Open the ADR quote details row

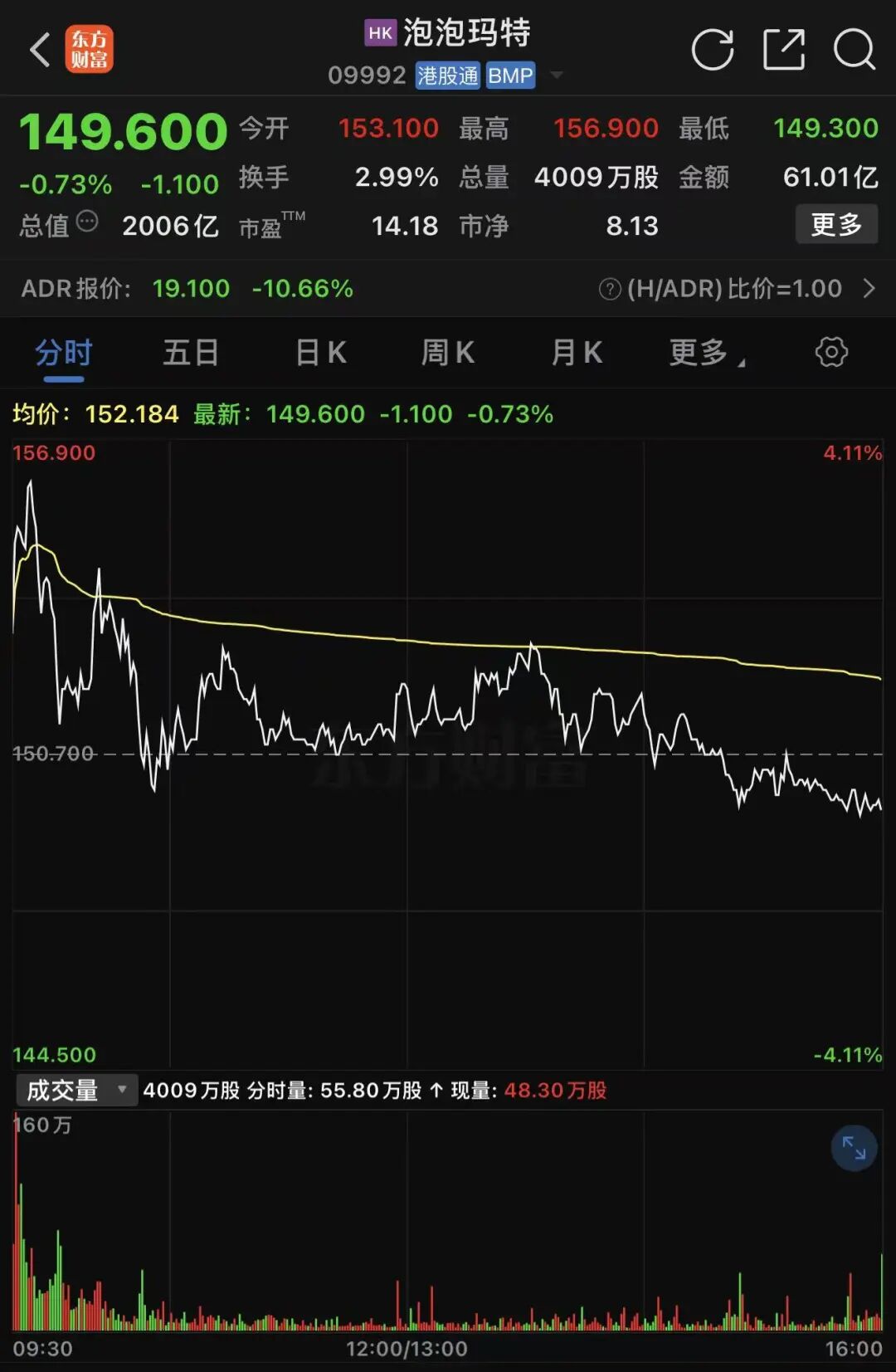[868, 289]
